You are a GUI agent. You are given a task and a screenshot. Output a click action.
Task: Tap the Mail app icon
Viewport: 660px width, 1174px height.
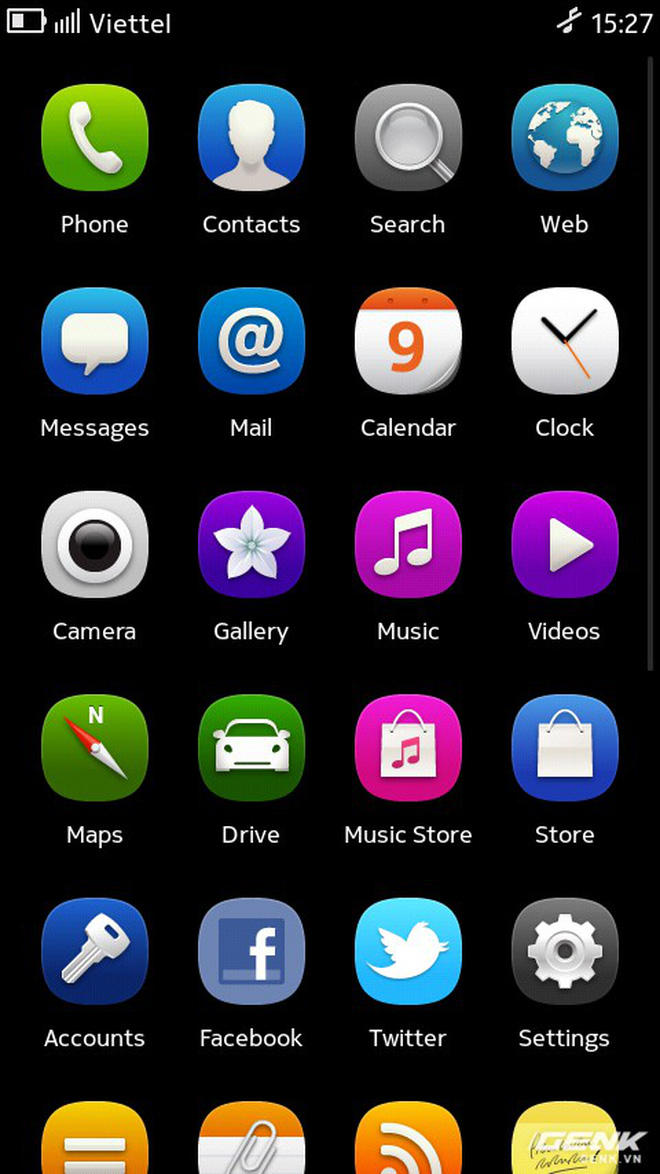click(x=251, y=341)
